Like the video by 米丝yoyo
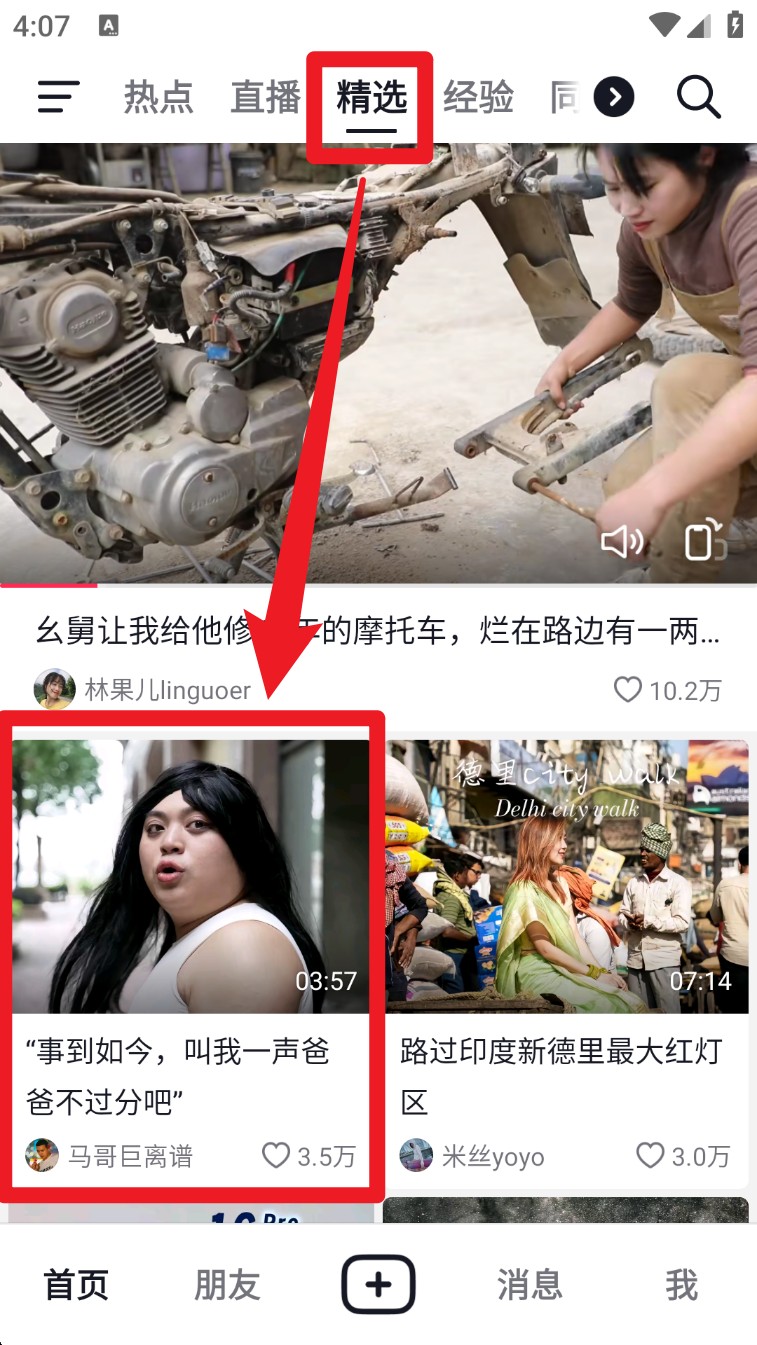This screenshot has width=757, height=1345. point(650,1156)
